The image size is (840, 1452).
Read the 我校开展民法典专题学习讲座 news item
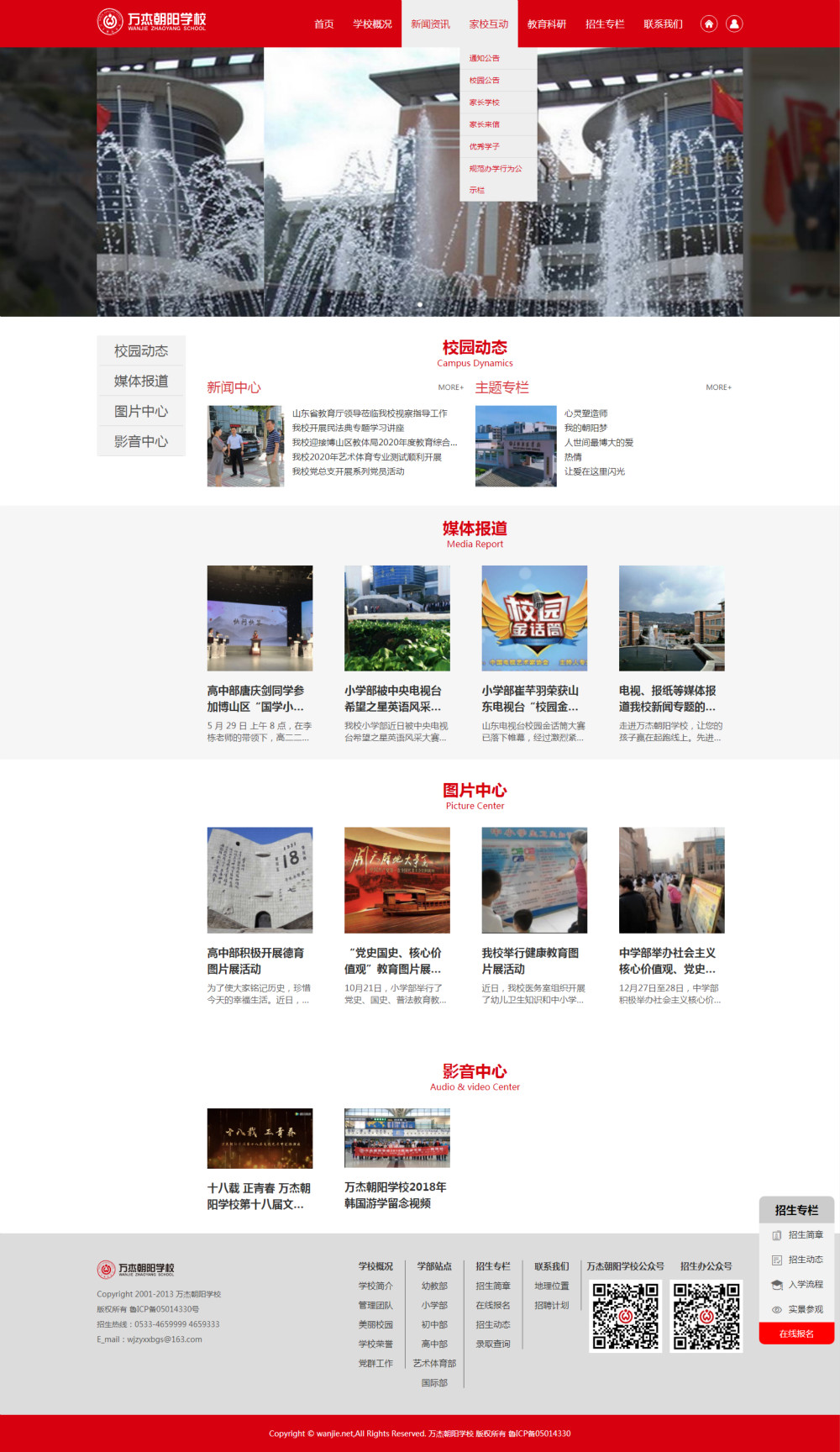[348, 428]
